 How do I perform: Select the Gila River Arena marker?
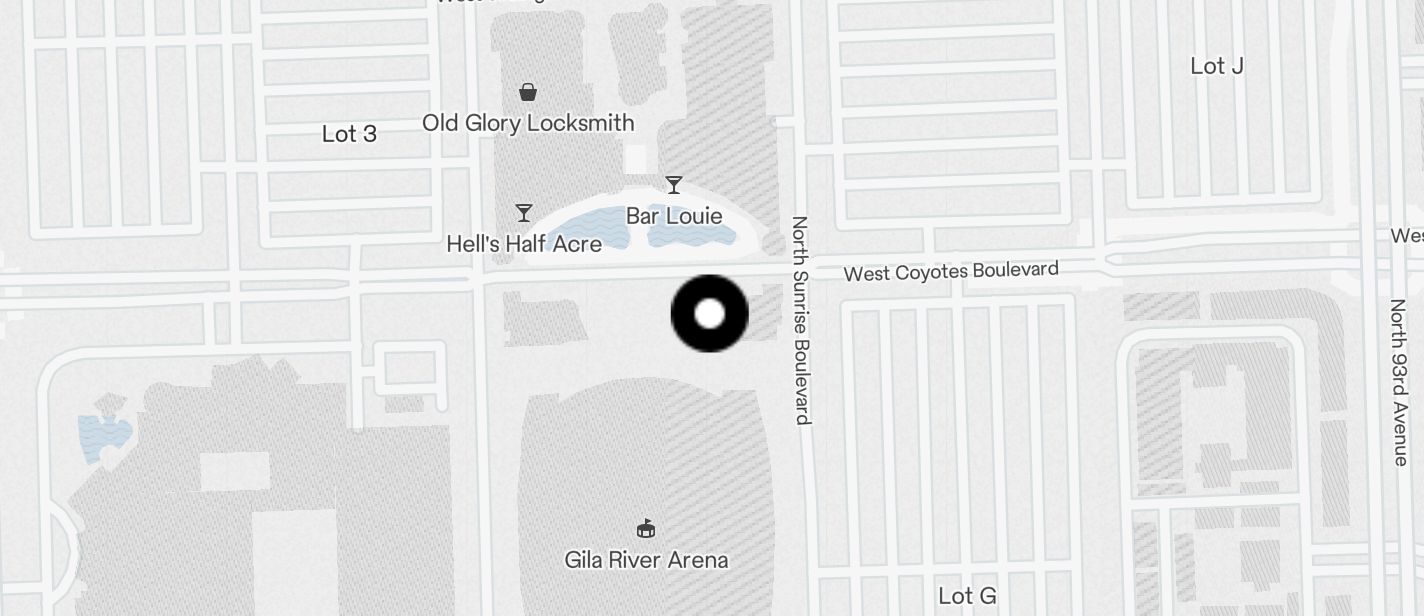646,528
